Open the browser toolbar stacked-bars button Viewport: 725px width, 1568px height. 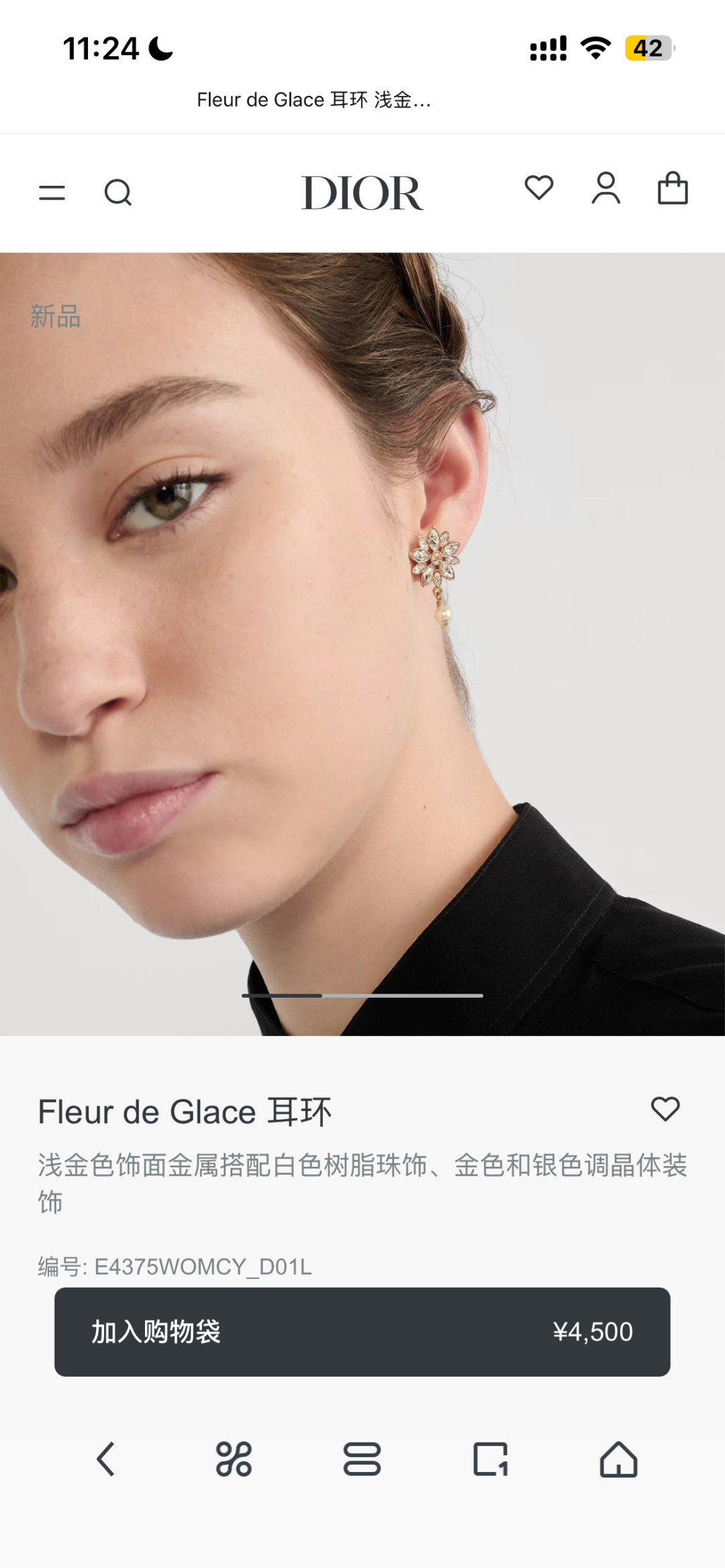(362, 1459)
